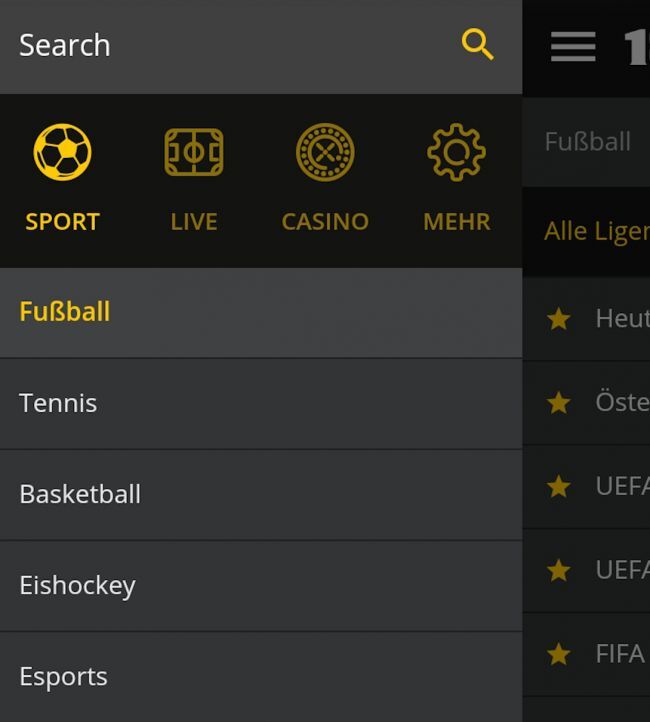Open the Tennis category
This screenshot has height=722, width=650.
[260, 403]
